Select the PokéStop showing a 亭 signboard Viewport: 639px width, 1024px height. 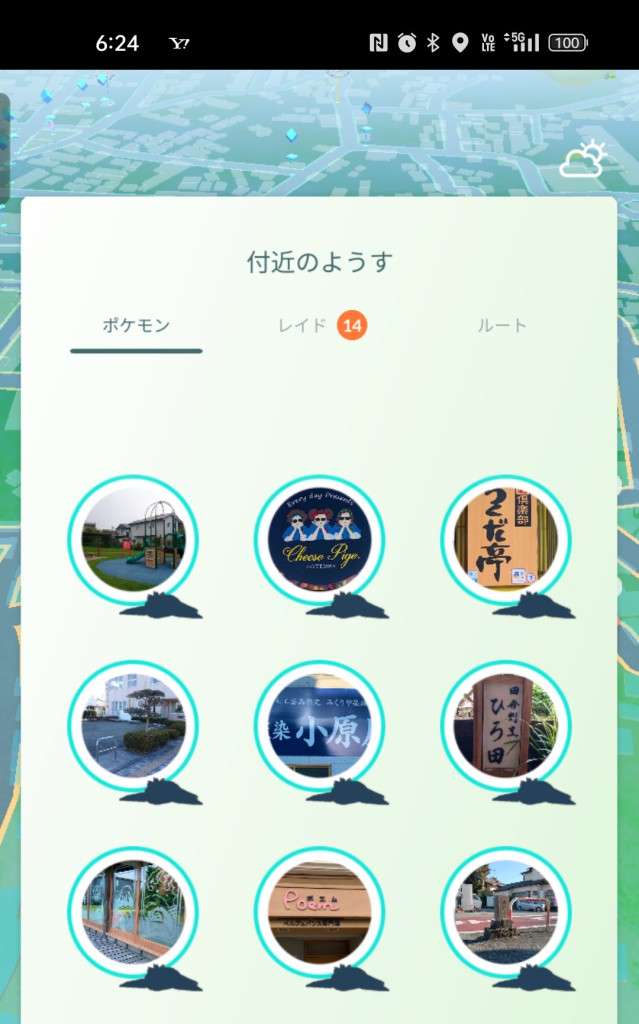pos(505,540)
